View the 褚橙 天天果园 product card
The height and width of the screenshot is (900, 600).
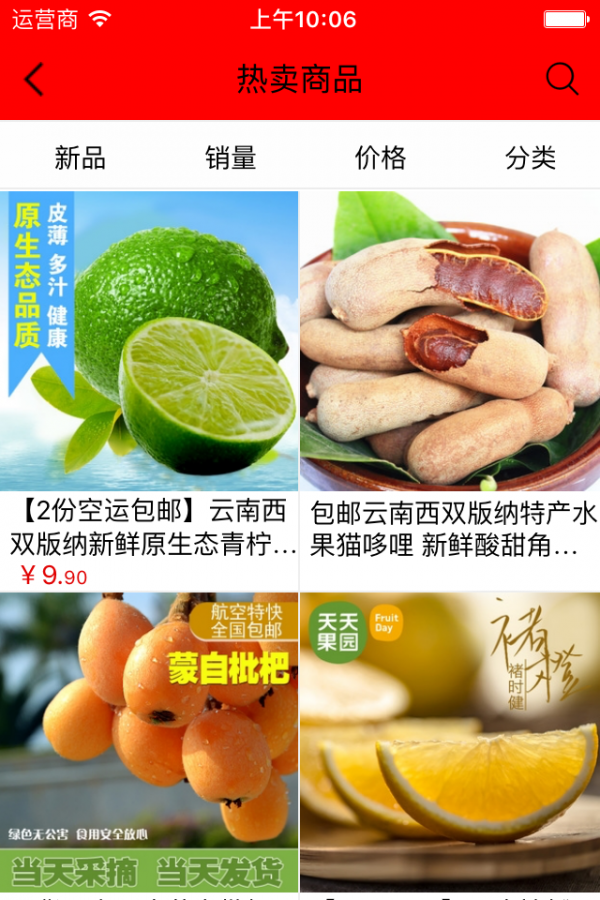pos(450,740)
